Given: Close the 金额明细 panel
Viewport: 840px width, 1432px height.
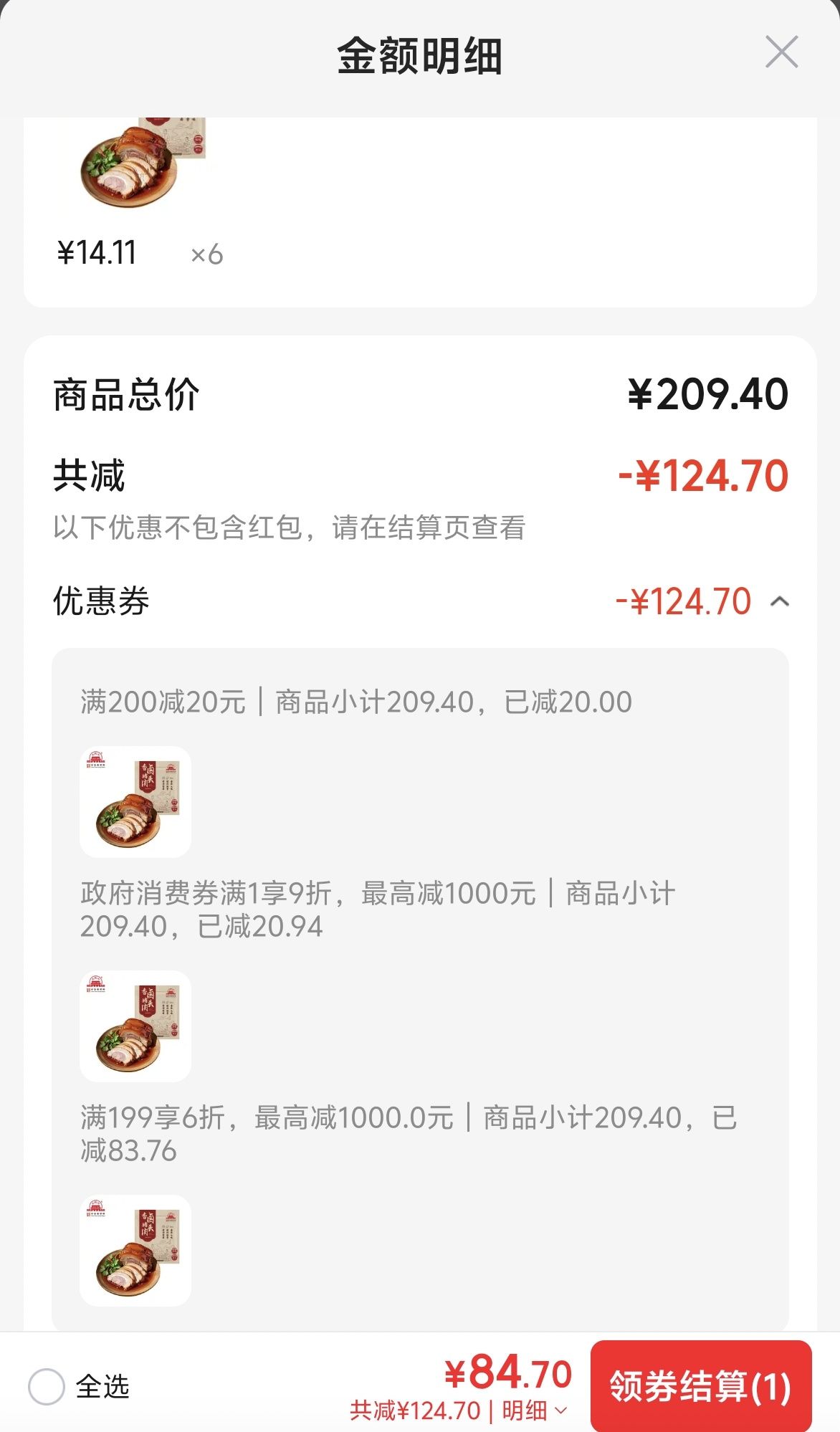Looking at the screenshot, I should coord(781,52).
